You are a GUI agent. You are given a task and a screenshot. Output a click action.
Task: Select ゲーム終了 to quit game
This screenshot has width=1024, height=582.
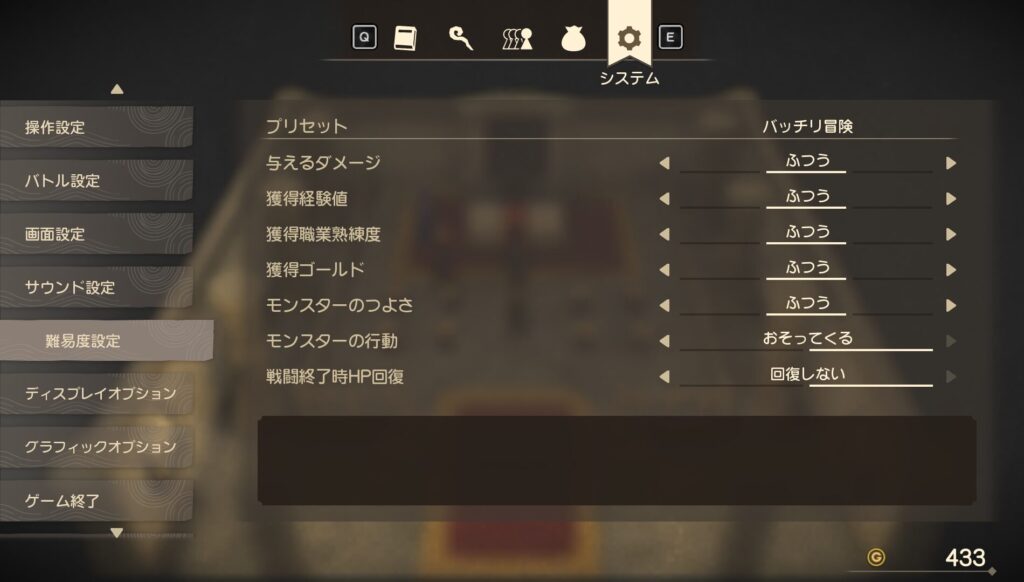pyautogui.click(x=96, y=499)
